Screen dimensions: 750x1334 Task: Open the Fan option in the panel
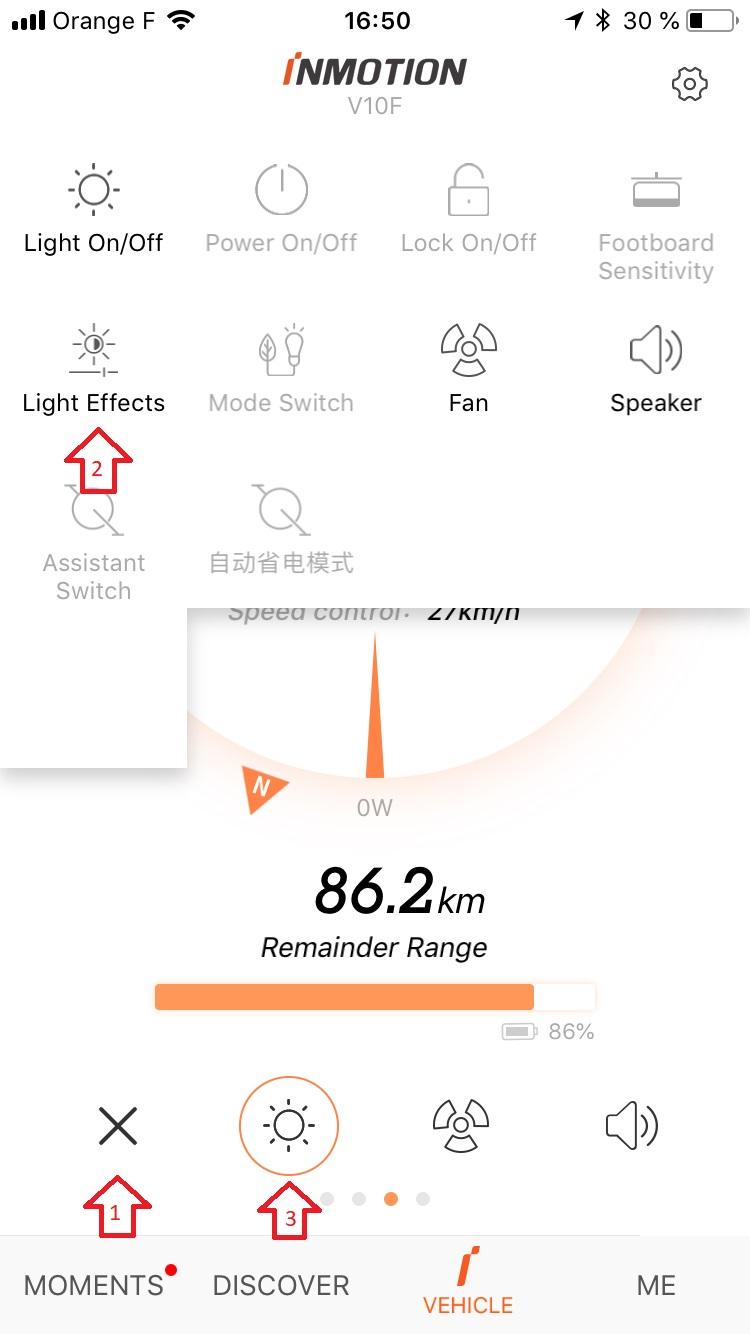click(x=468, y=369)
